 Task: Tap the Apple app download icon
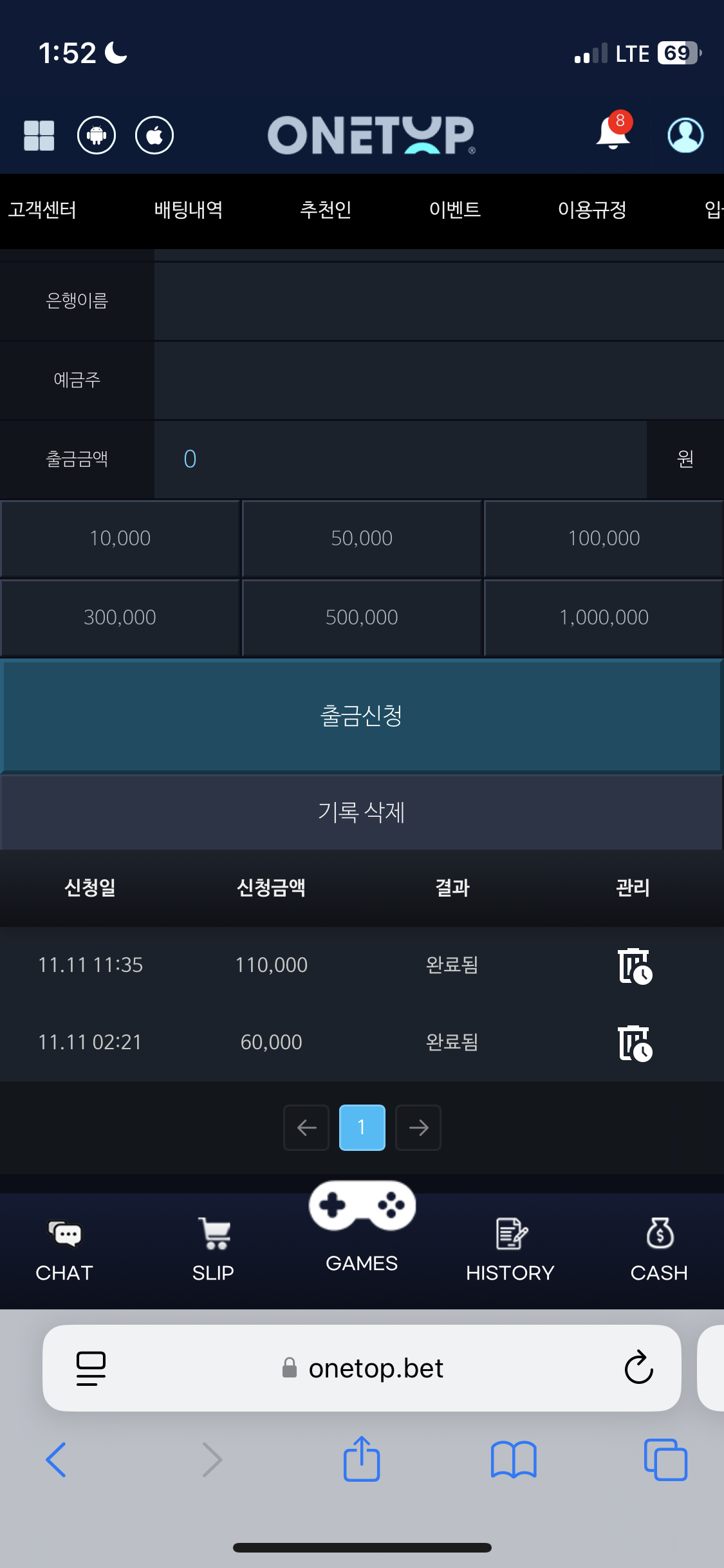click(154, 135)
